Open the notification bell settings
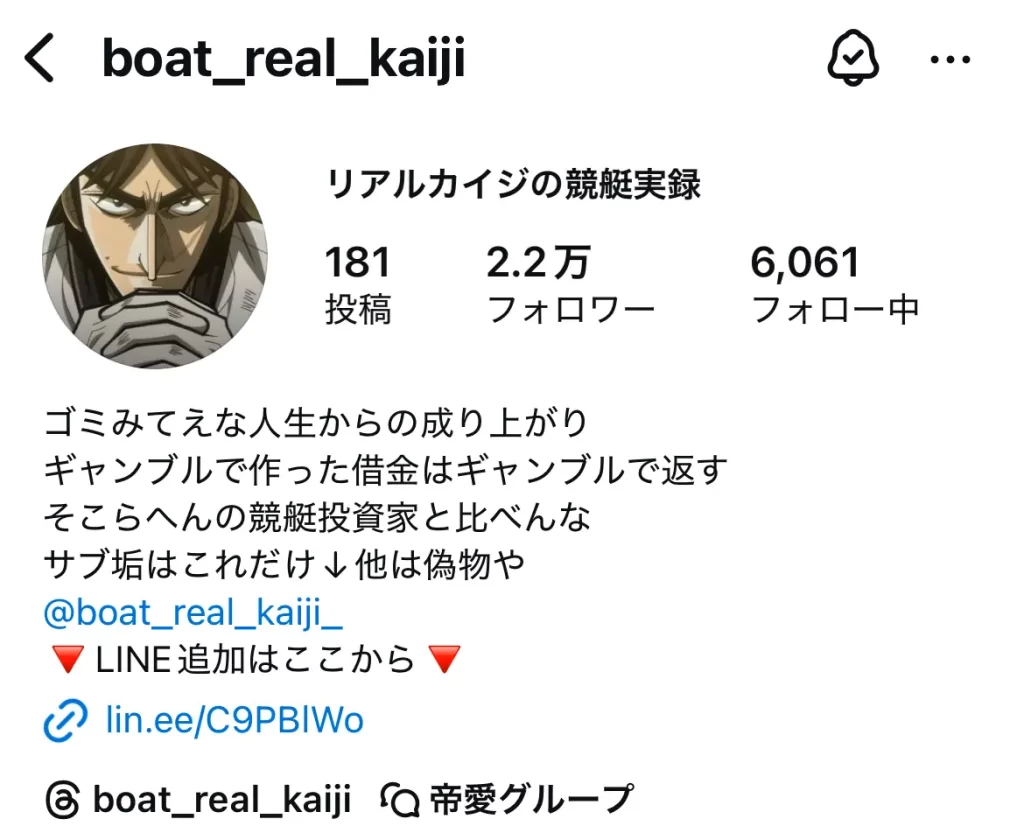 853,60
